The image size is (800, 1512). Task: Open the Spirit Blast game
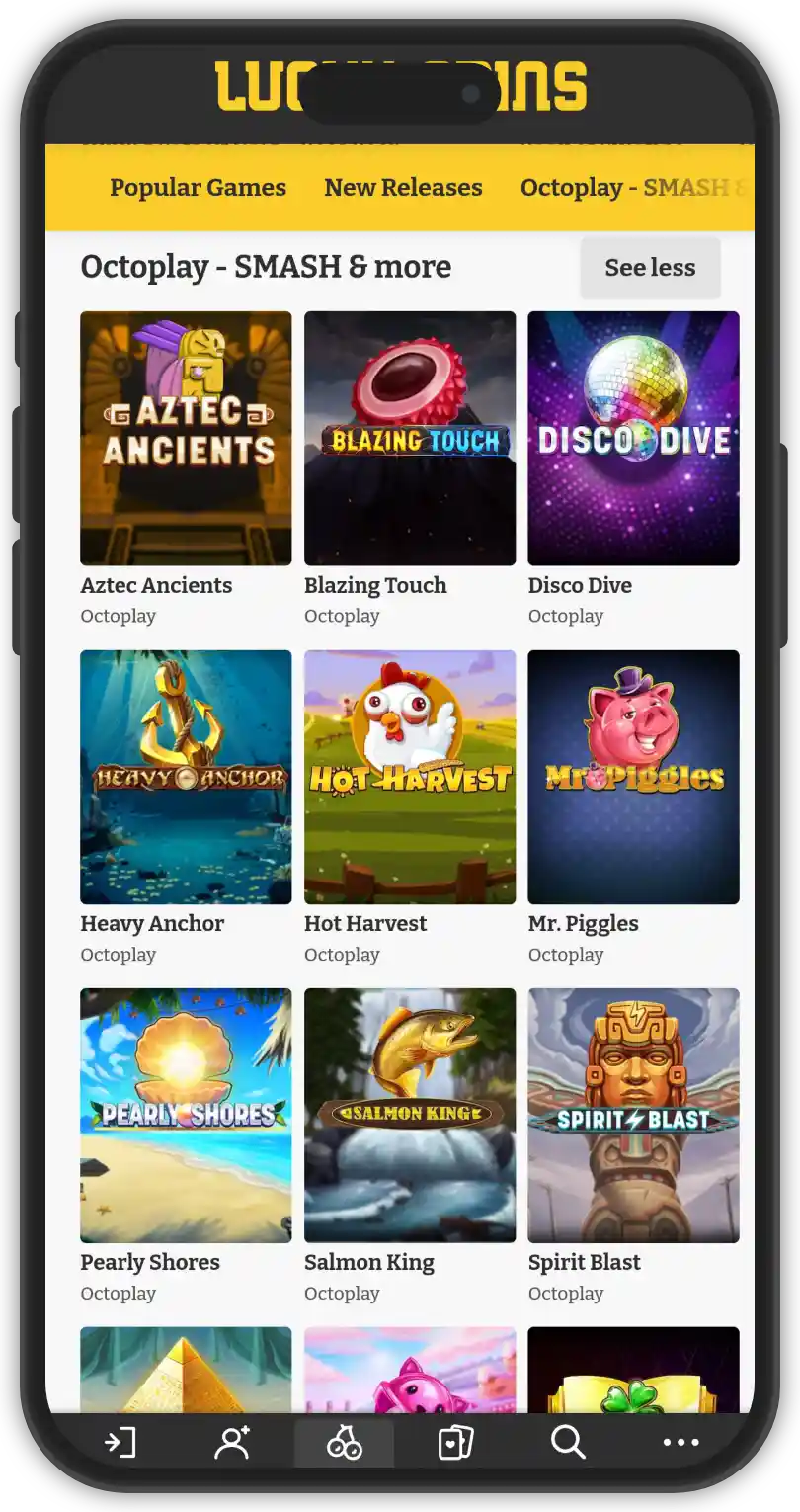[x=633, y=1115]
